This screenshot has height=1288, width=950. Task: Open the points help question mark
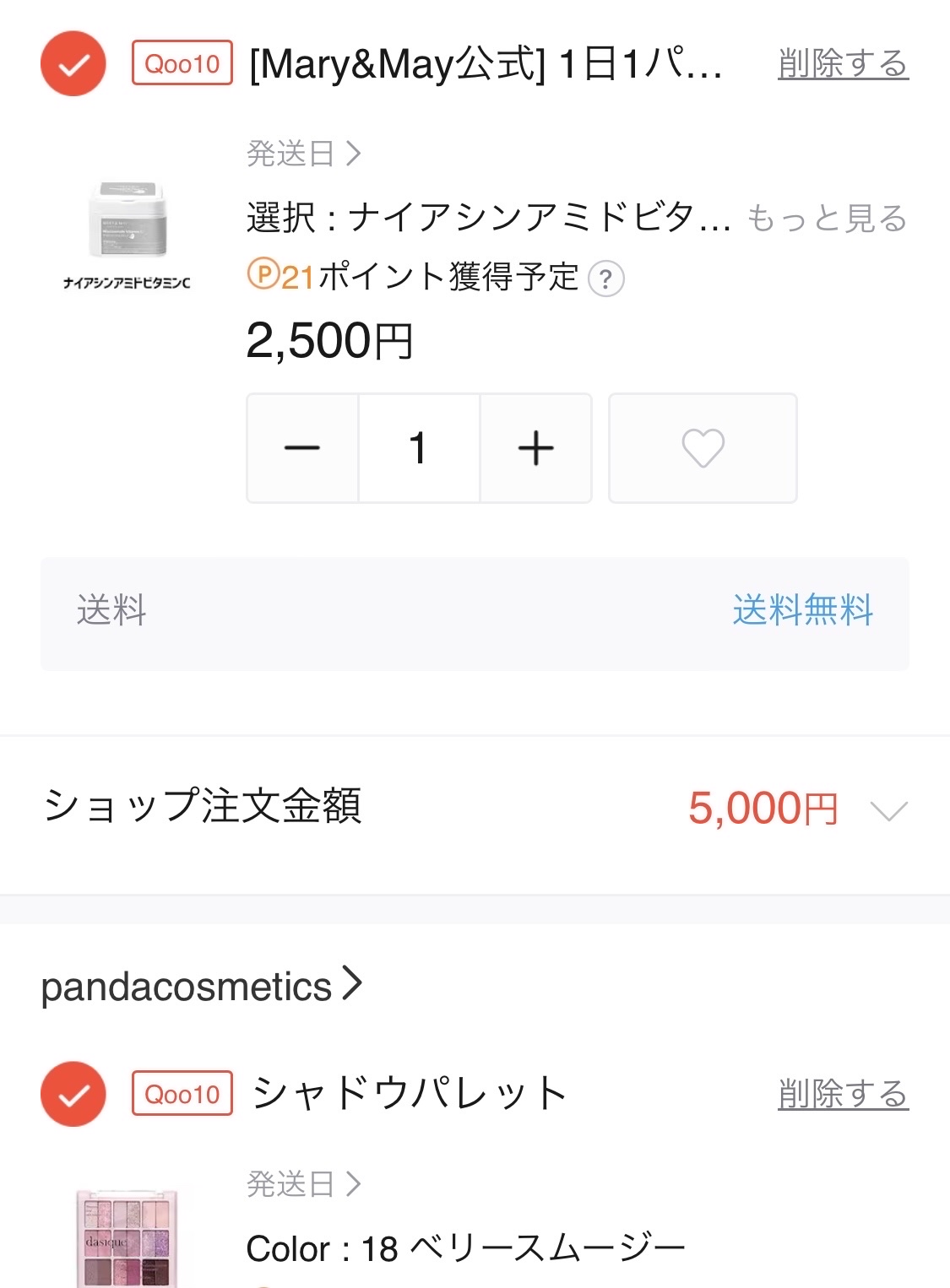click(x=605, y=279)
